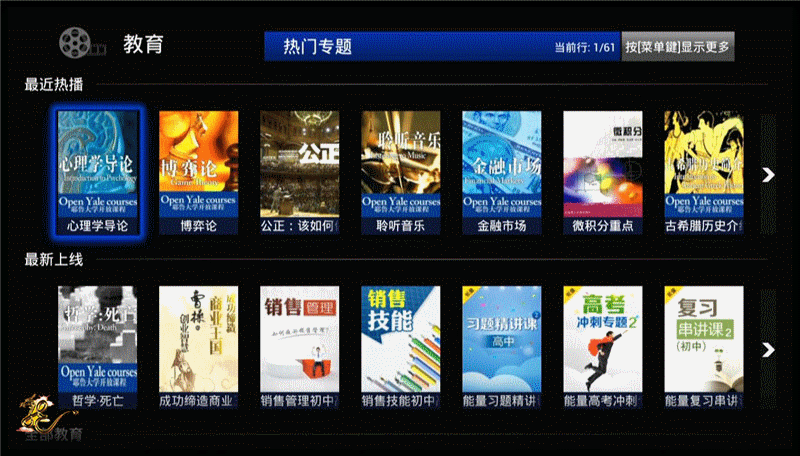Open the 博弈论 course tile

(199, 172)
